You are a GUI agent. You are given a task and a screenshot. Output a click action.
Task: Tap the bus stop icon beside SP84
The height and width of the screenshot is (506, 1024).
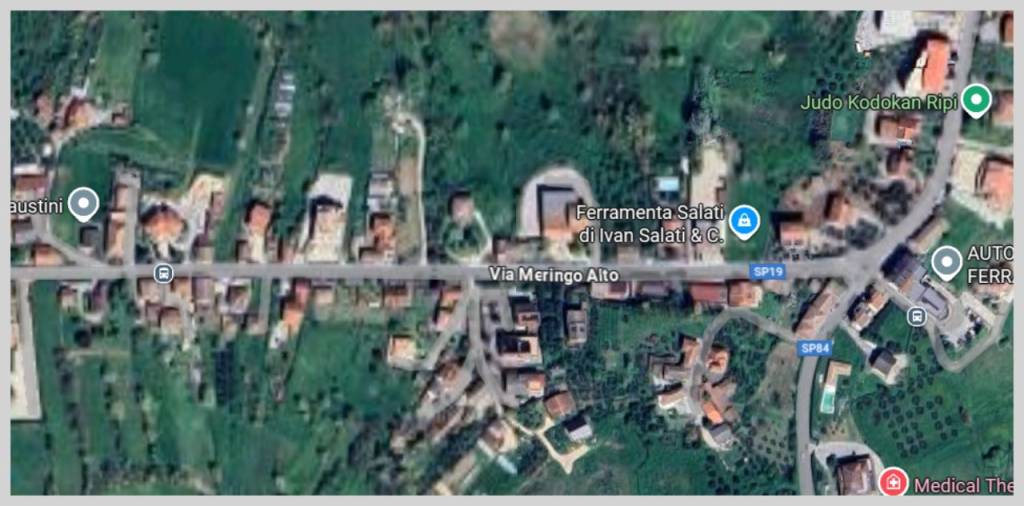point(915,316)
